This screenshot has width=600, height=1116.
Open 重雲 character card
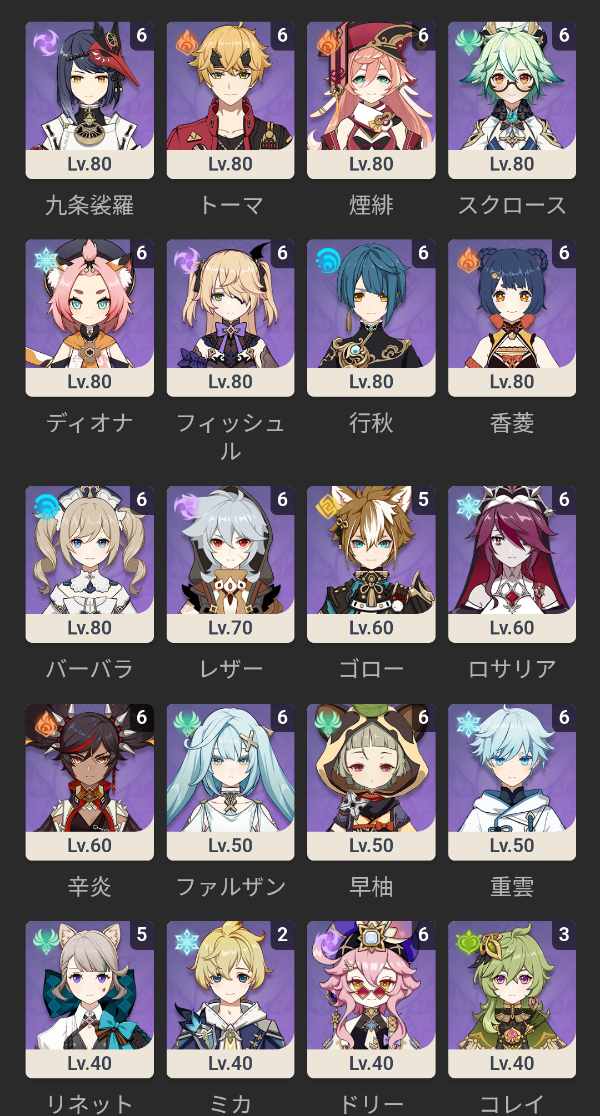pos(512,782)
